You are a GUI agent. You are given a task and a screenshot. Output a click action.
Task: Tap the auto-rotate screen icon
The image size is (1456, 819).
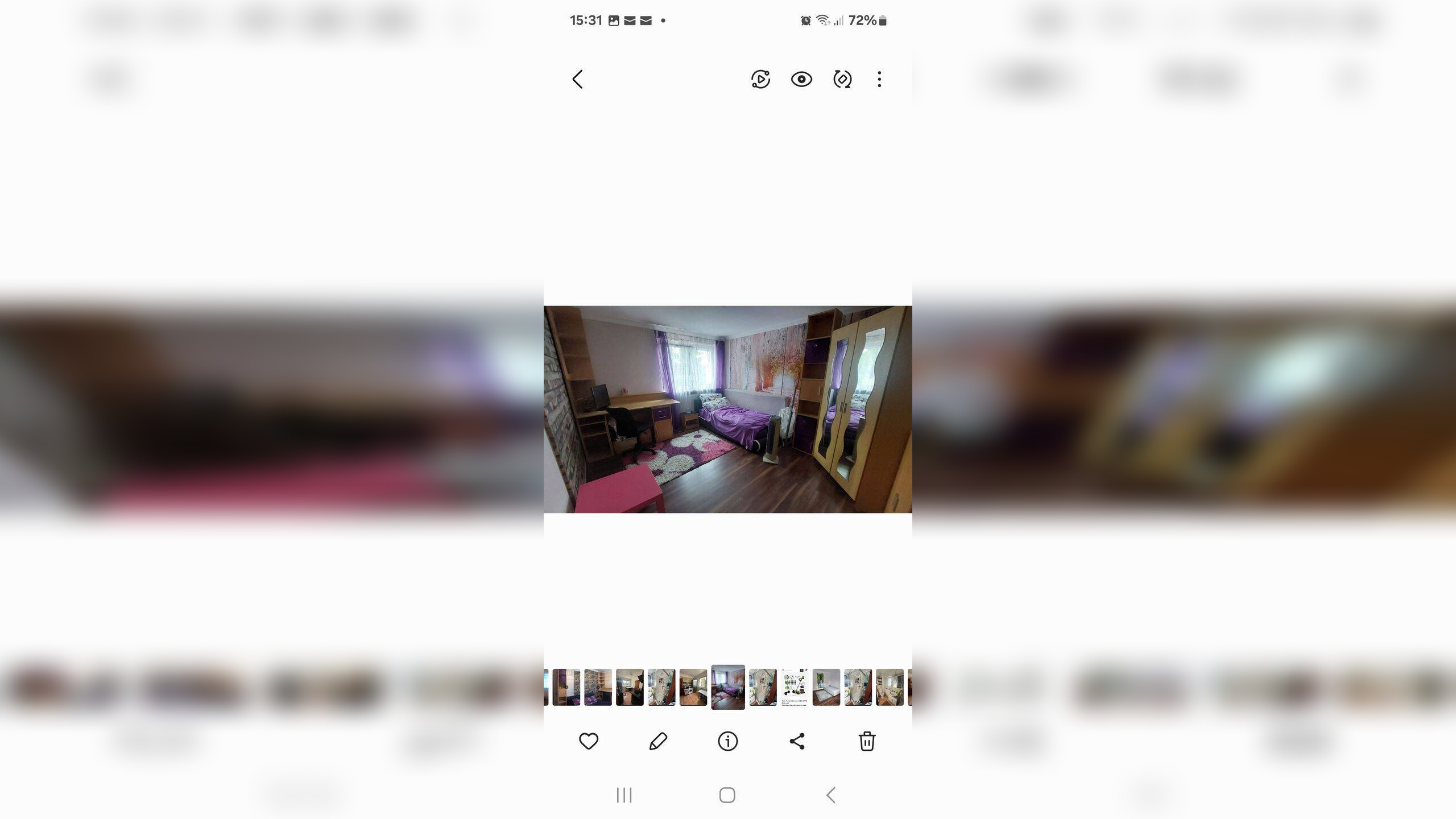tap(842, 79)
